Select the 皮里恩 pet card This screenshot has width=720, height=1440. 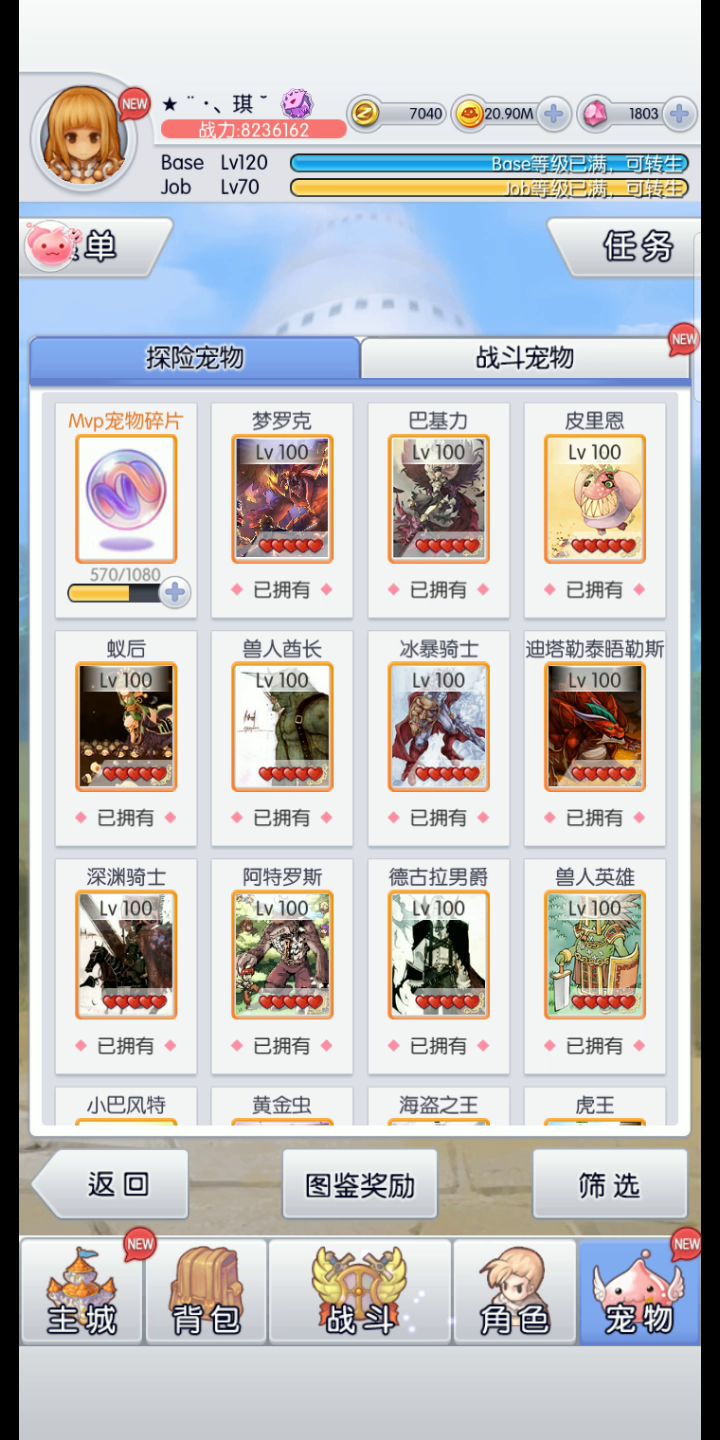click(x=595, y=499)
